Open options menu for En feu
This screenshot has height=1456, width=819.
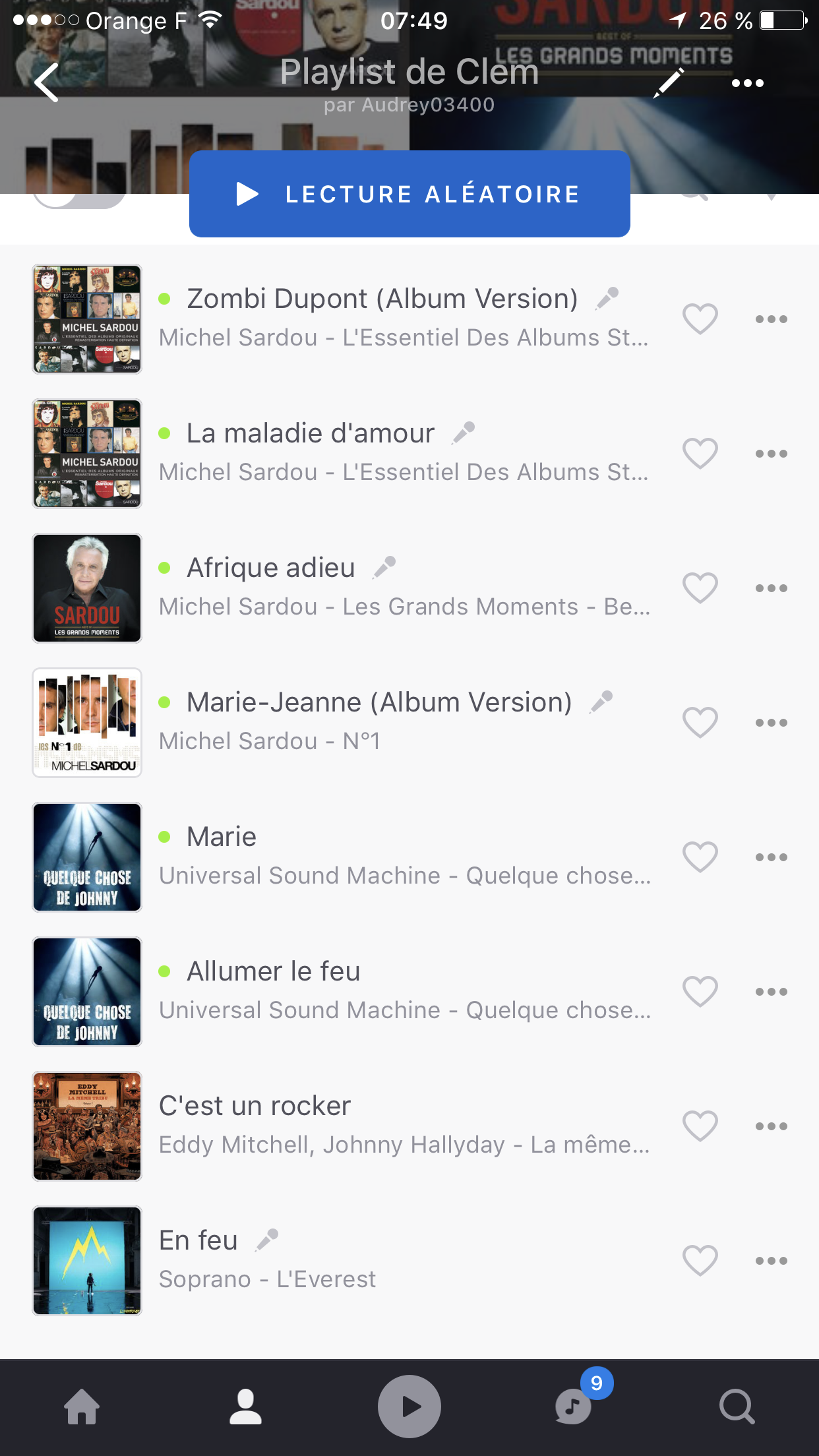(x=771, y=1261)
